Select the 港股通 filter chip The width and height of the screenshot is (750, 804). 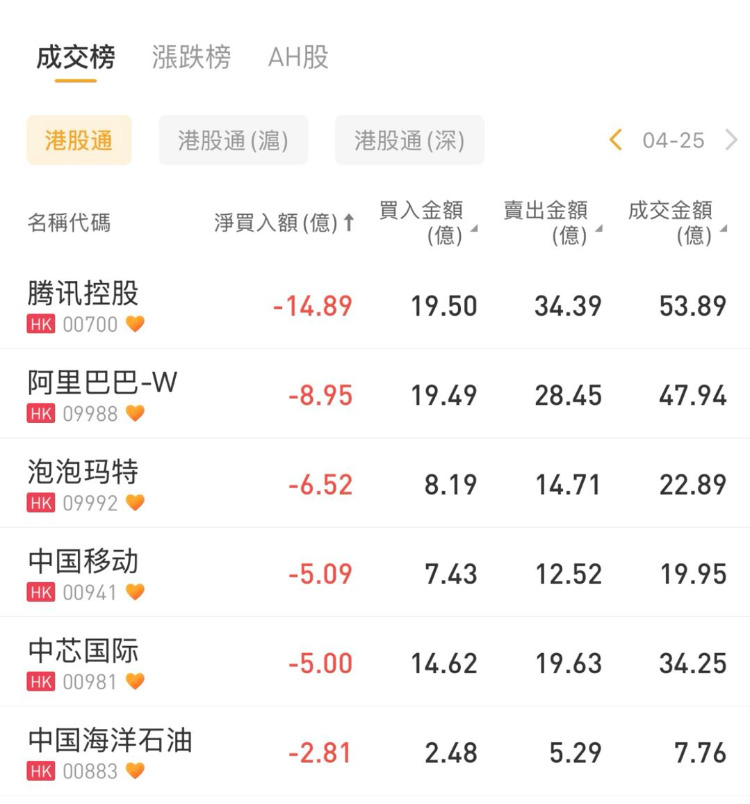point(79,141)
